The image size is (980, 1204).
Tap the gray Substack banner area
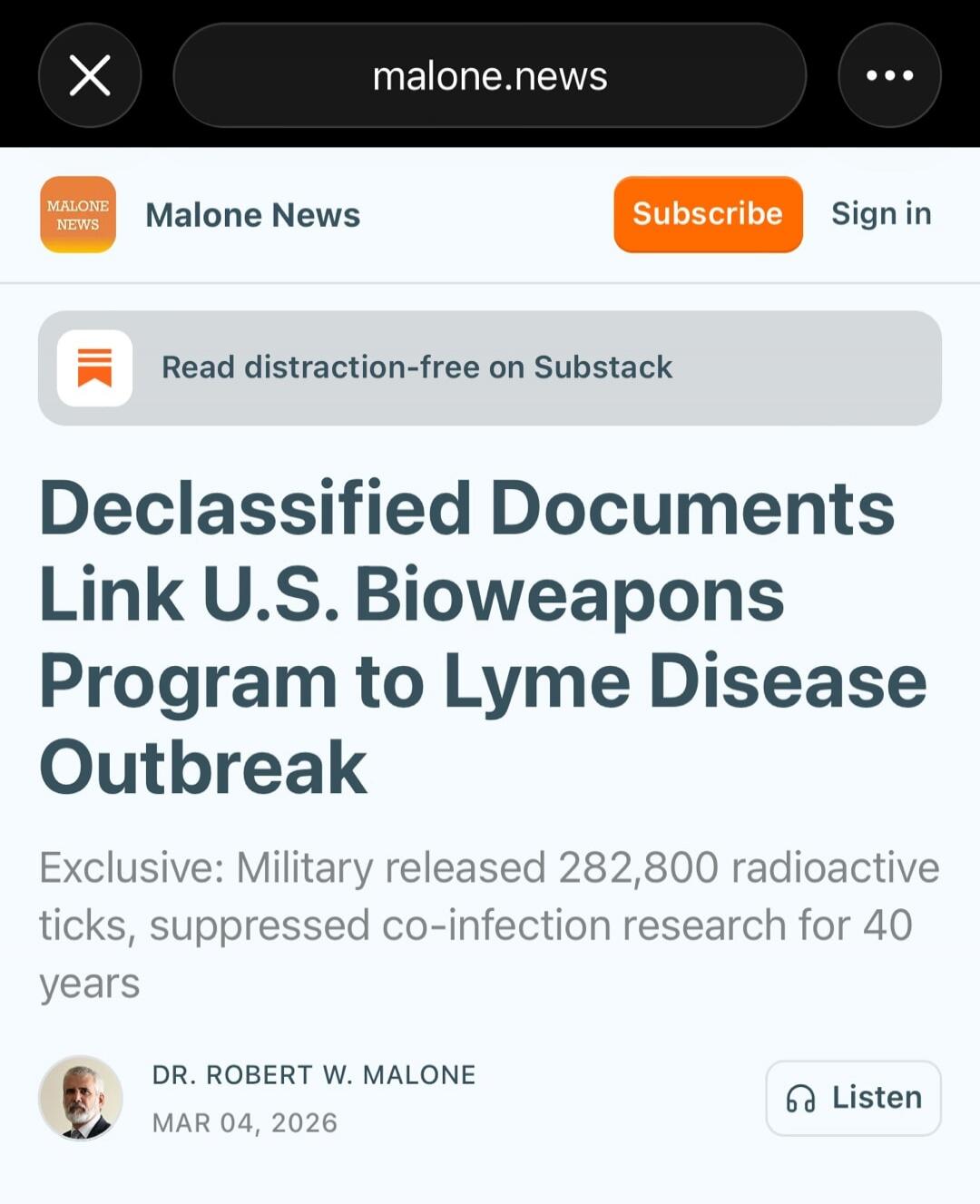(x=490, y=367)
